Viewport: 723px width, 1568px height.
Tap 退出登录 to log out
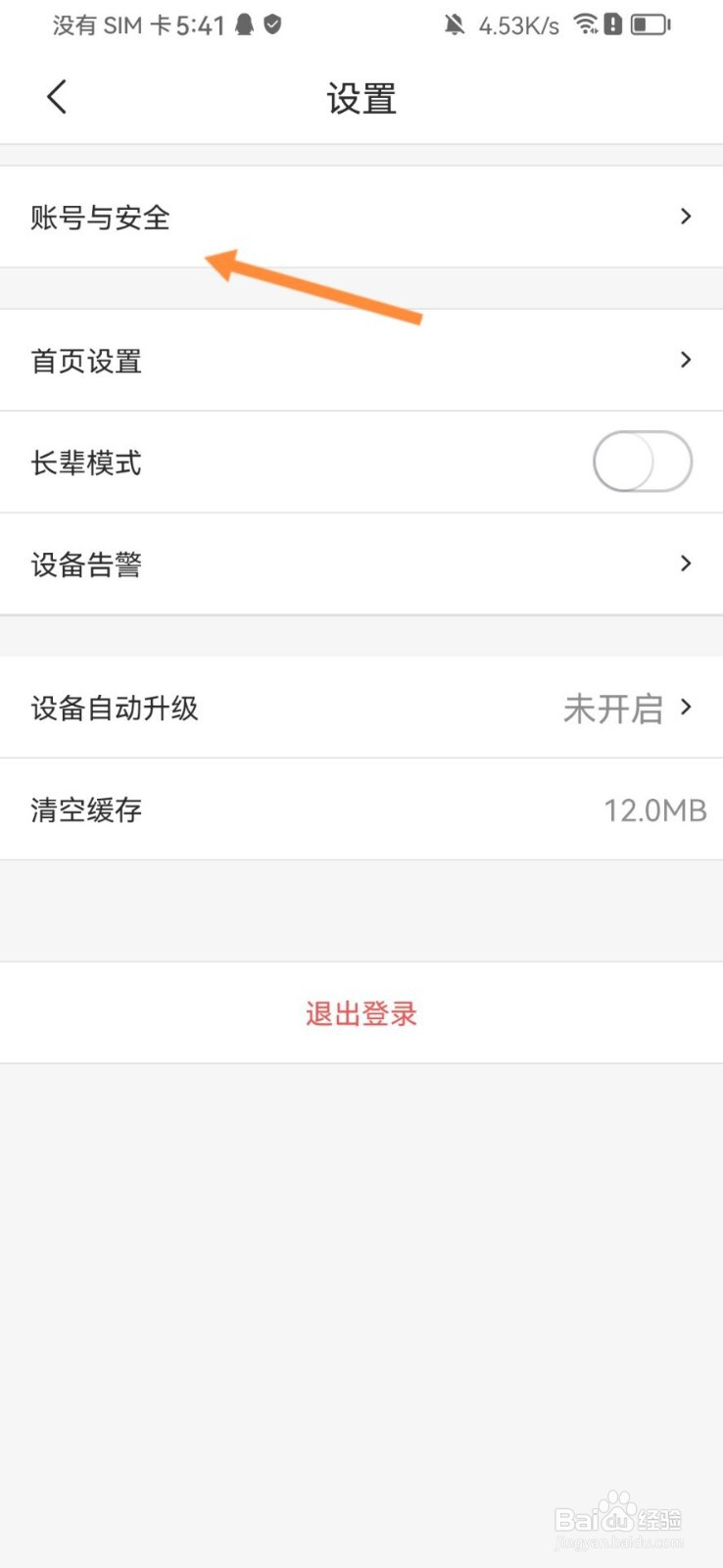pos(361,1013)
